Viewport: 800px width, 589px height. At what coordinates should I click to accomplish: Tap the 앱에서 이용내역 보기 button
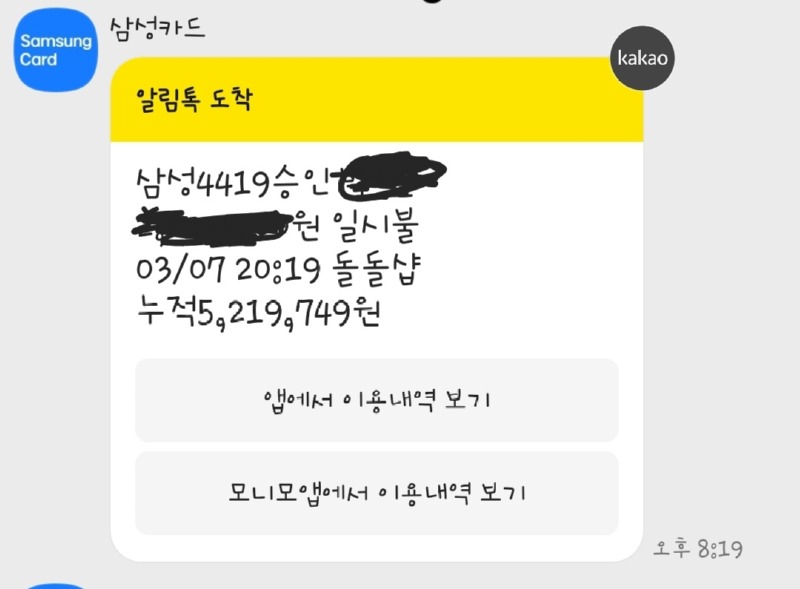point(376,400)
